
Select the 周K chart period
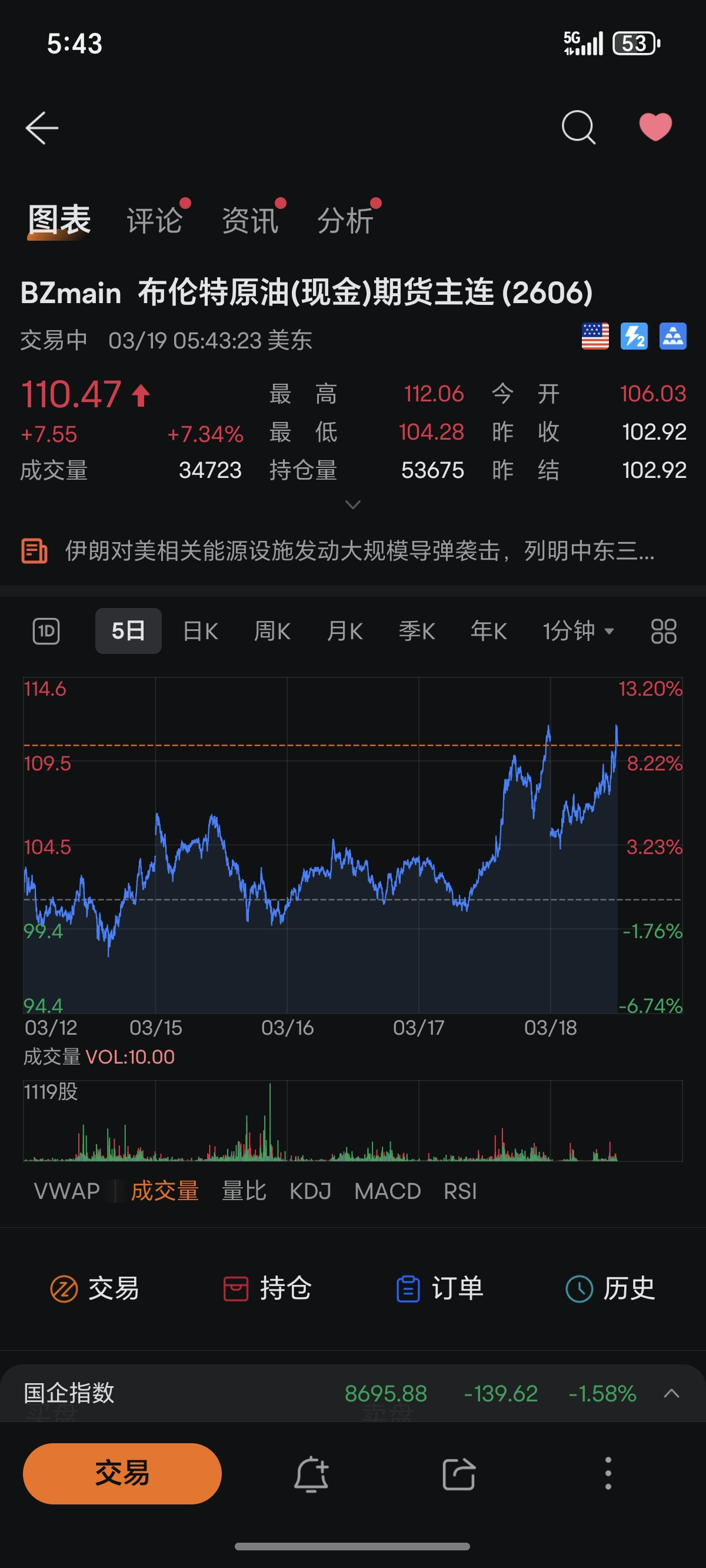click(x=272, y=631)
